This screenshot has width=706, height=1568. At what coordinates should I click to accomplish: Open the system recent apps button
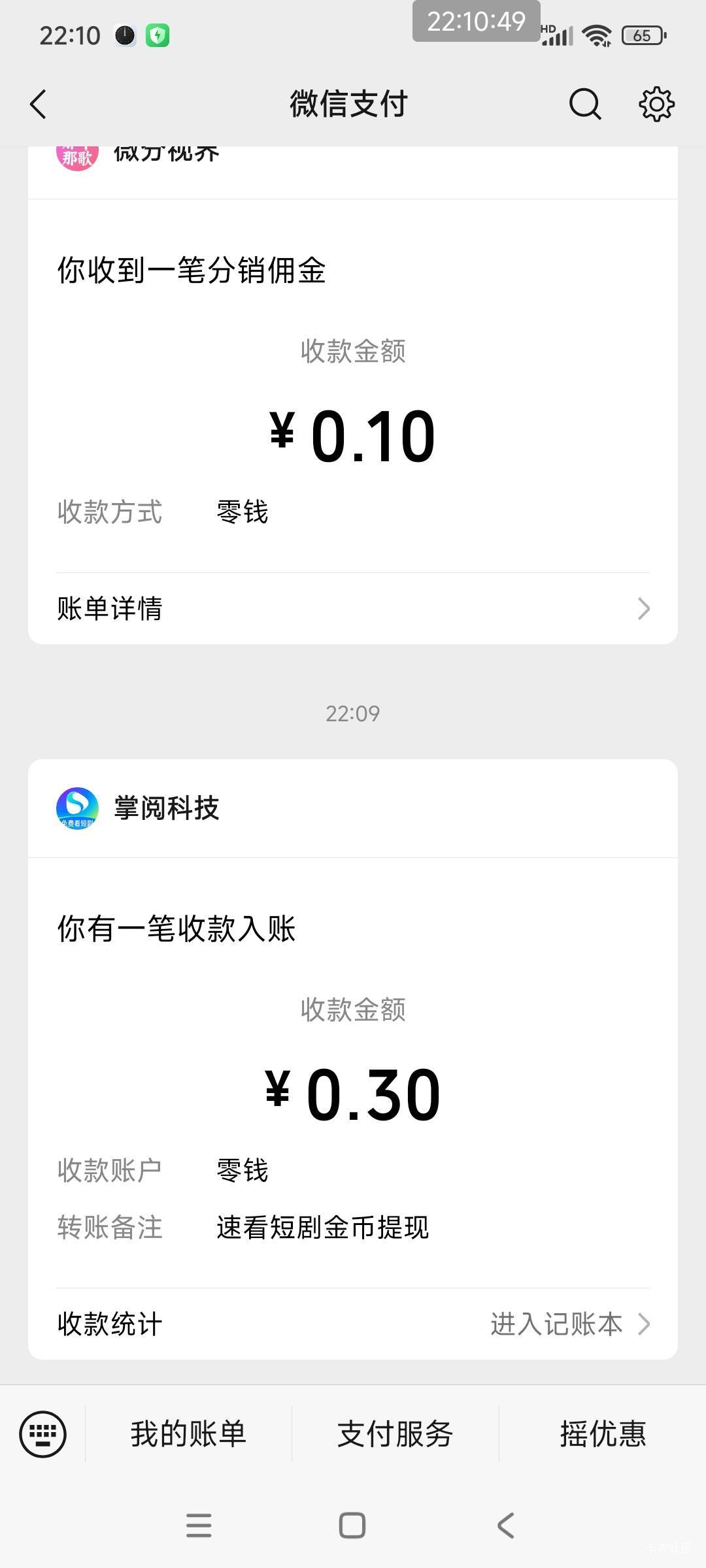pos(199,1526)
